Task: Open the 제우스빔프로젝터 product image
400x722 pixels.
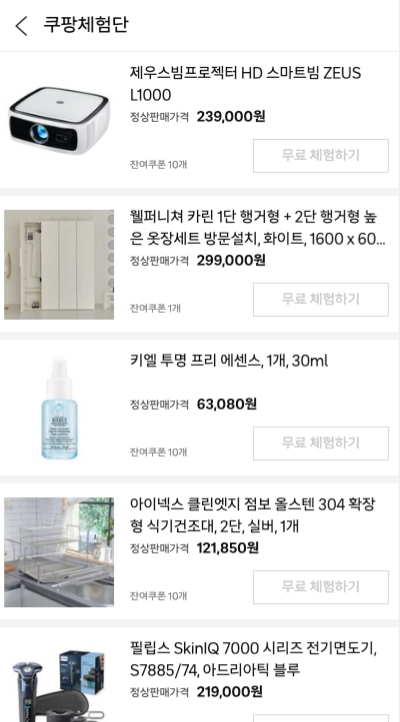Action: (59, 121)
